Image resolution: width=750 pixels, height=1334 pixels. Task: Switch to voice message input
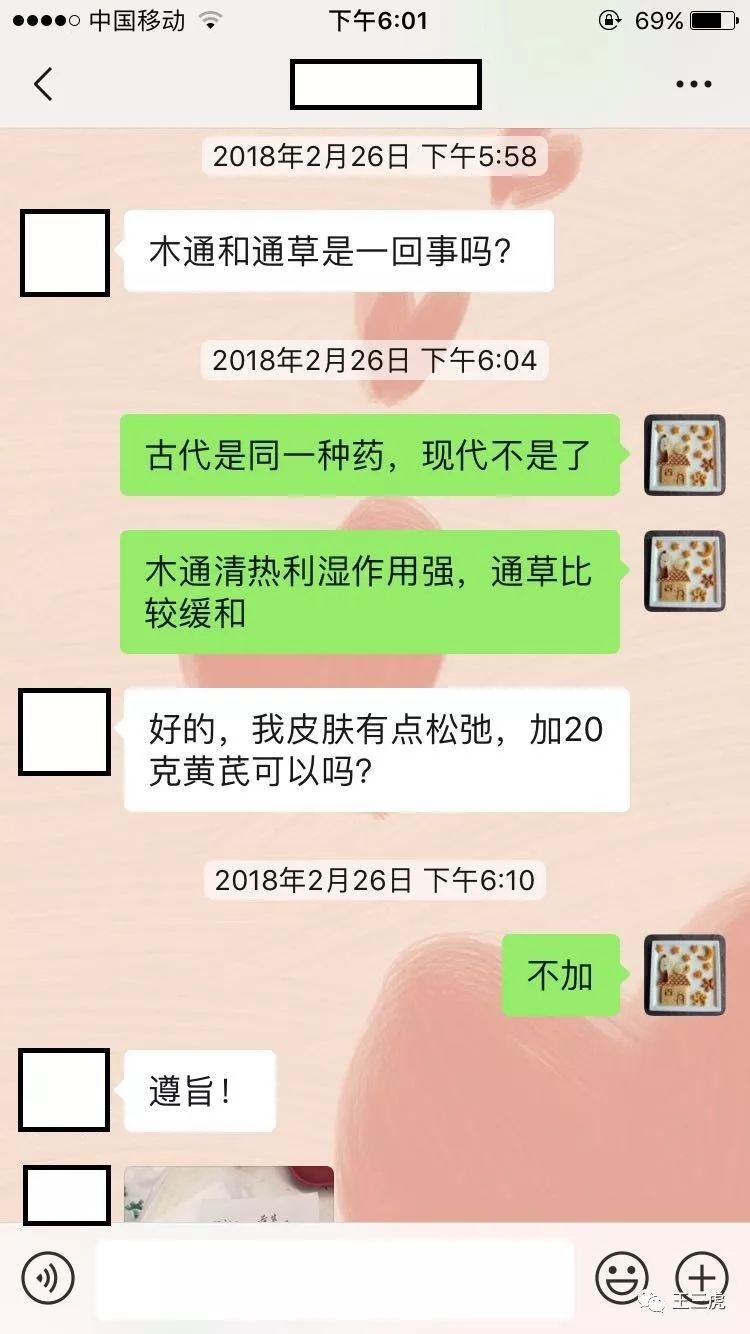point(48,1277)
